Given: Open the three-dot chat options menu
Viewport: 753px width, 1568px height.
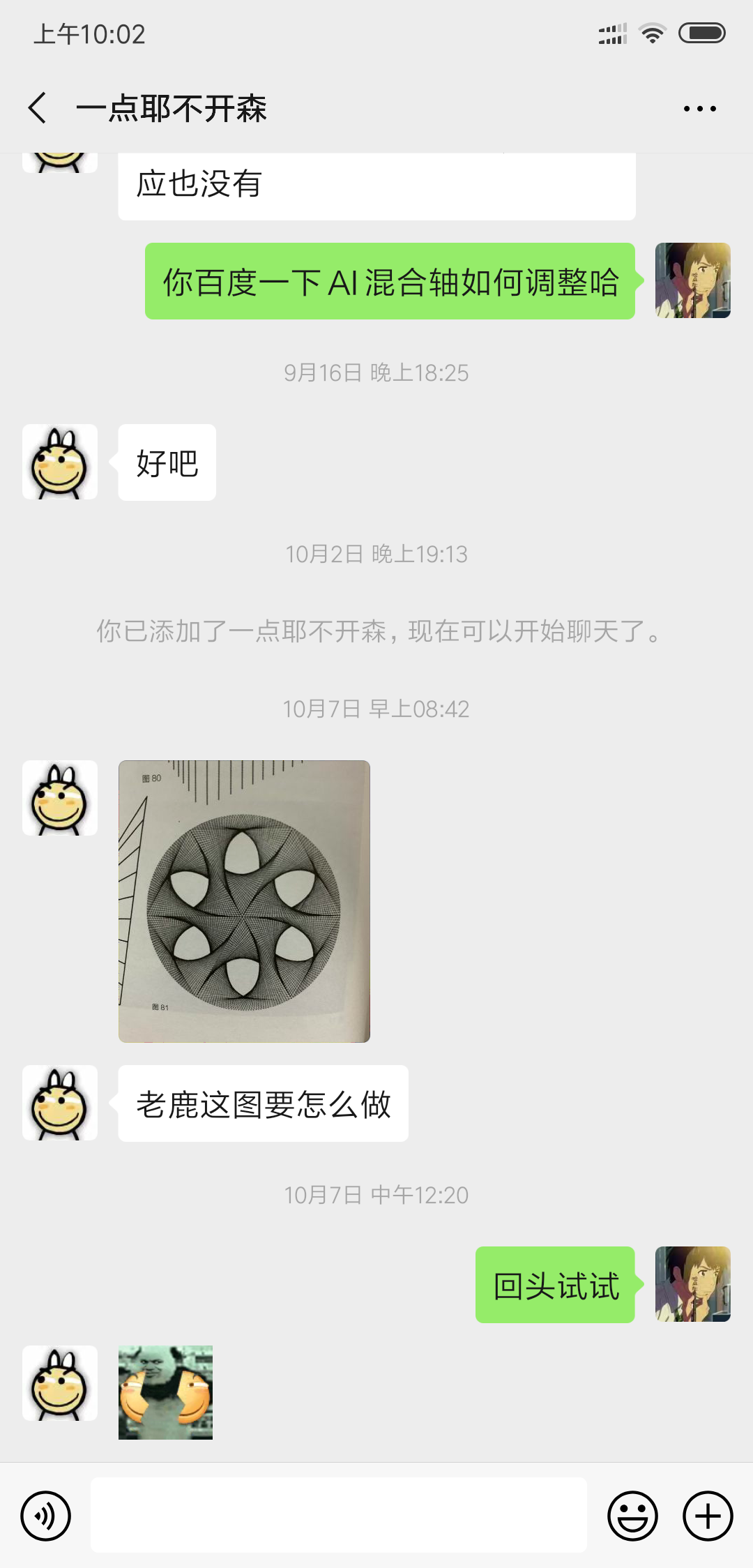Looking at the screenshot, I should [x=699, y=109].
